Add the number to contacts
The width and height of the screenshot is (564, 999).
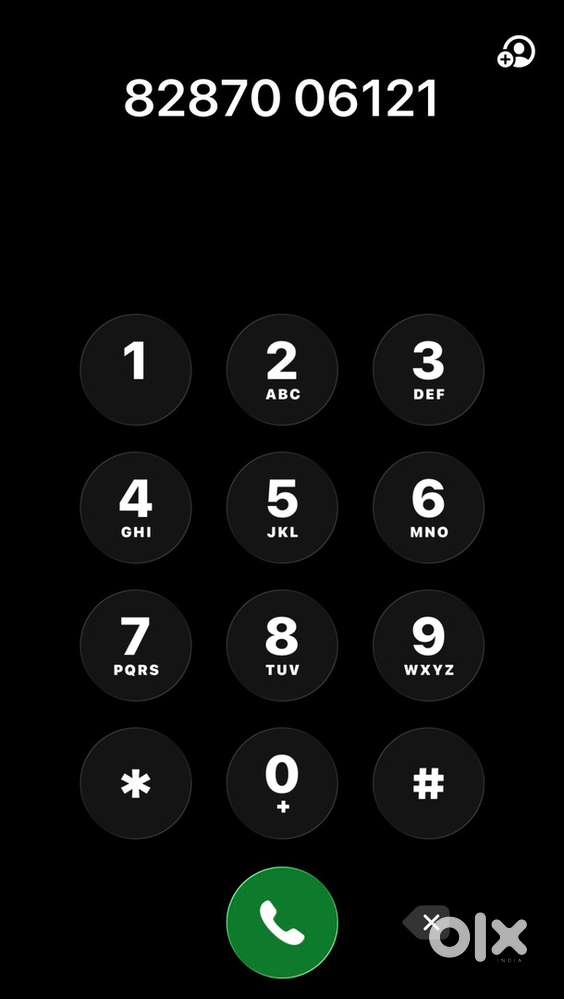pos(516,52)
